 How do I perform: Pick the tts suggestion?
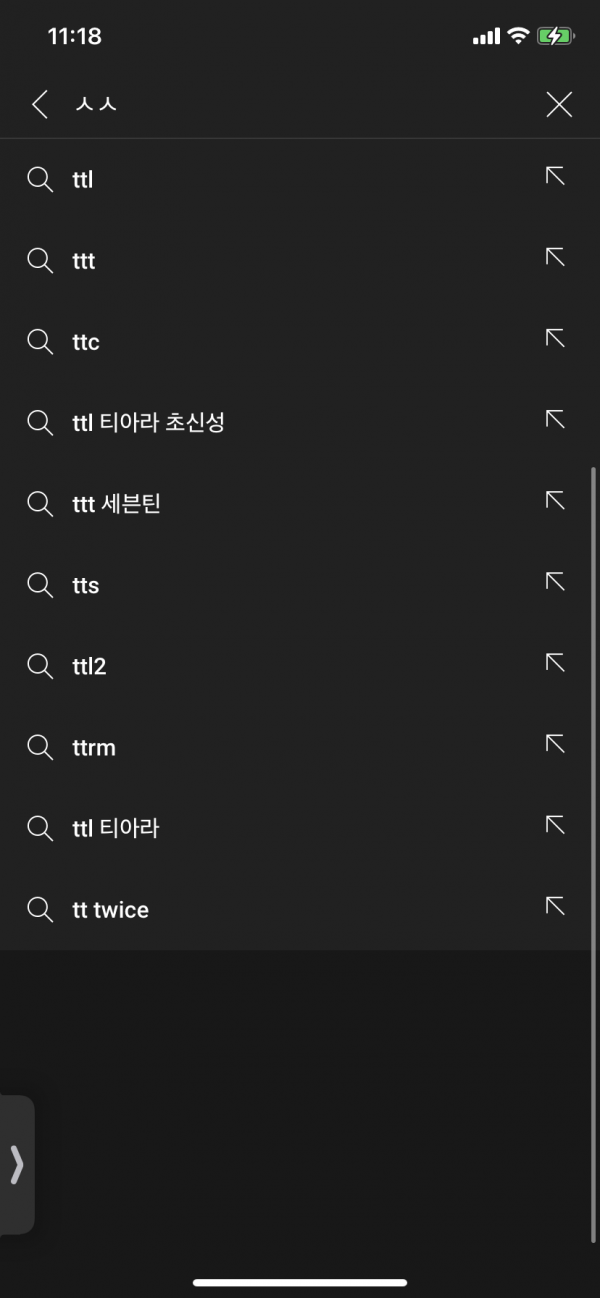[86, 585]
